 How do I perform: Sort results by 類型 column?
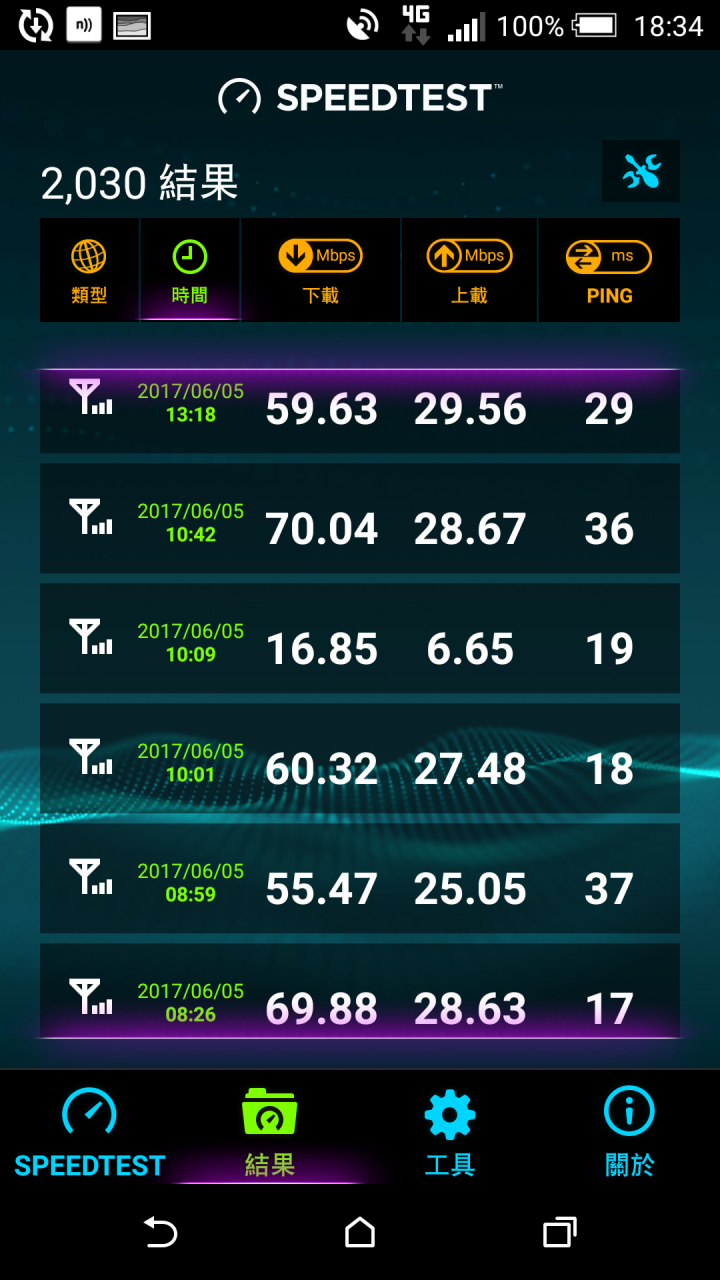89,271
